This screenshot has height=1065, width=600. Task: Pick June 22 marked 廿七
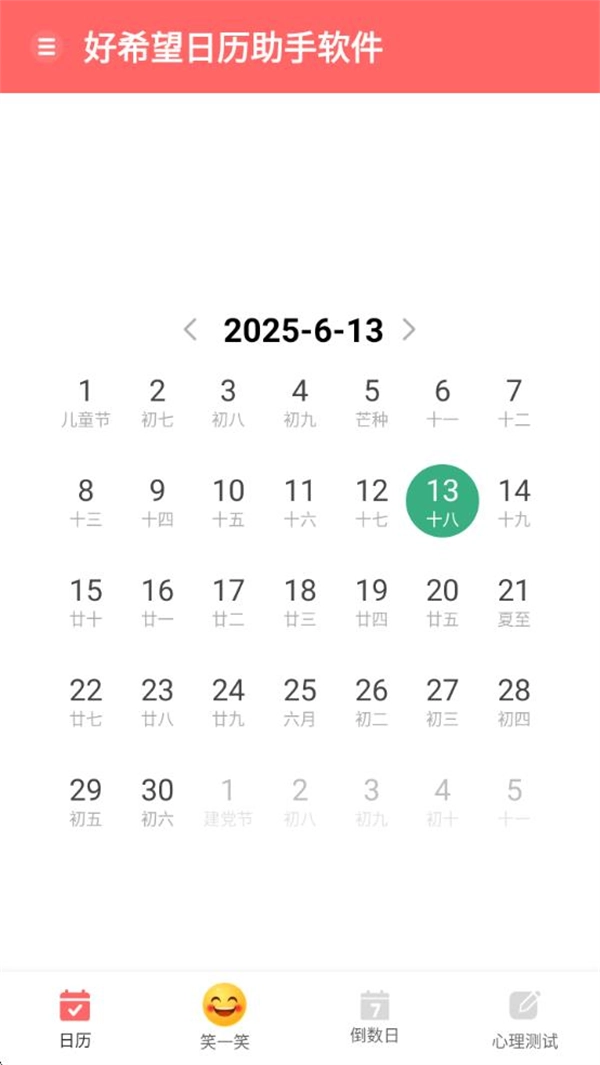tap(86, 702)
